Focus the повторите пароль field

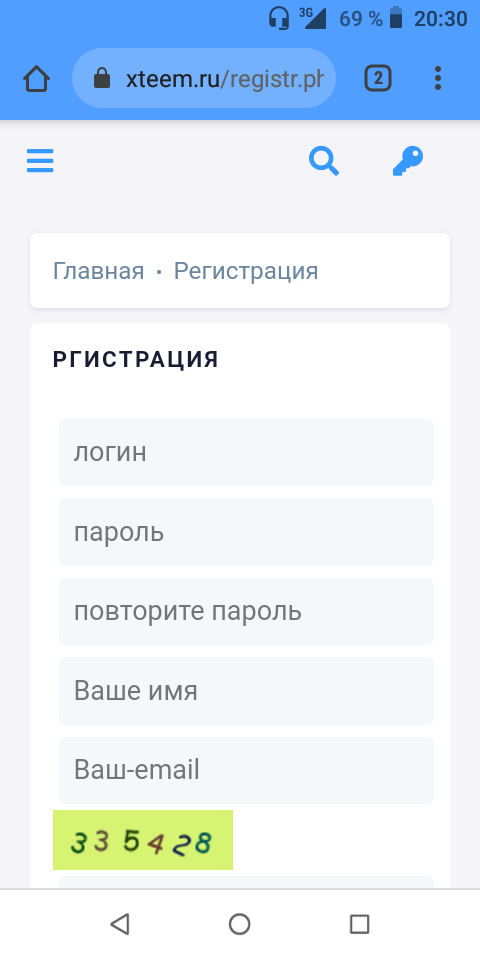coord(246,611)
